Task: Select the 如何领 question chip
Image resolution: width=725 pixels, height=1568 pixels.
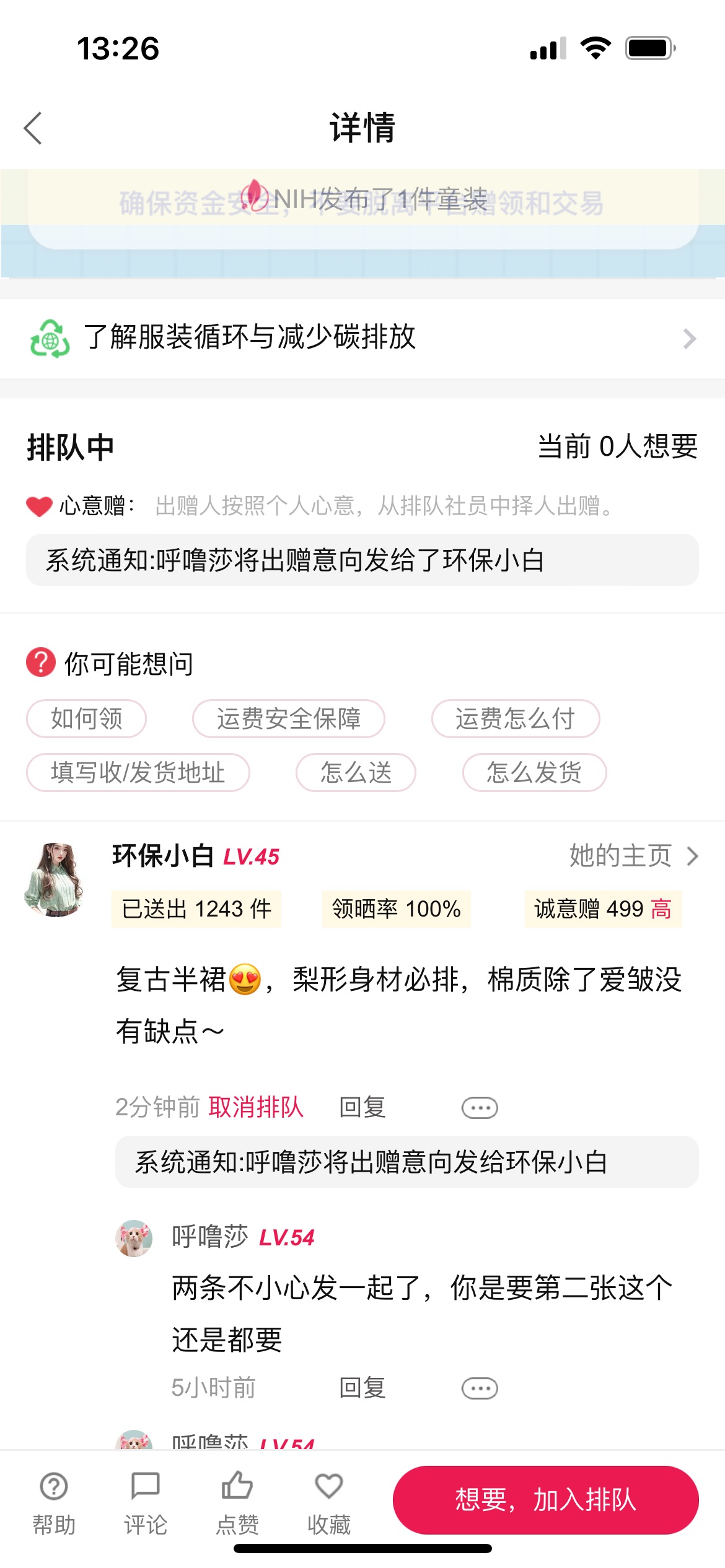Action: click(86, 718)
